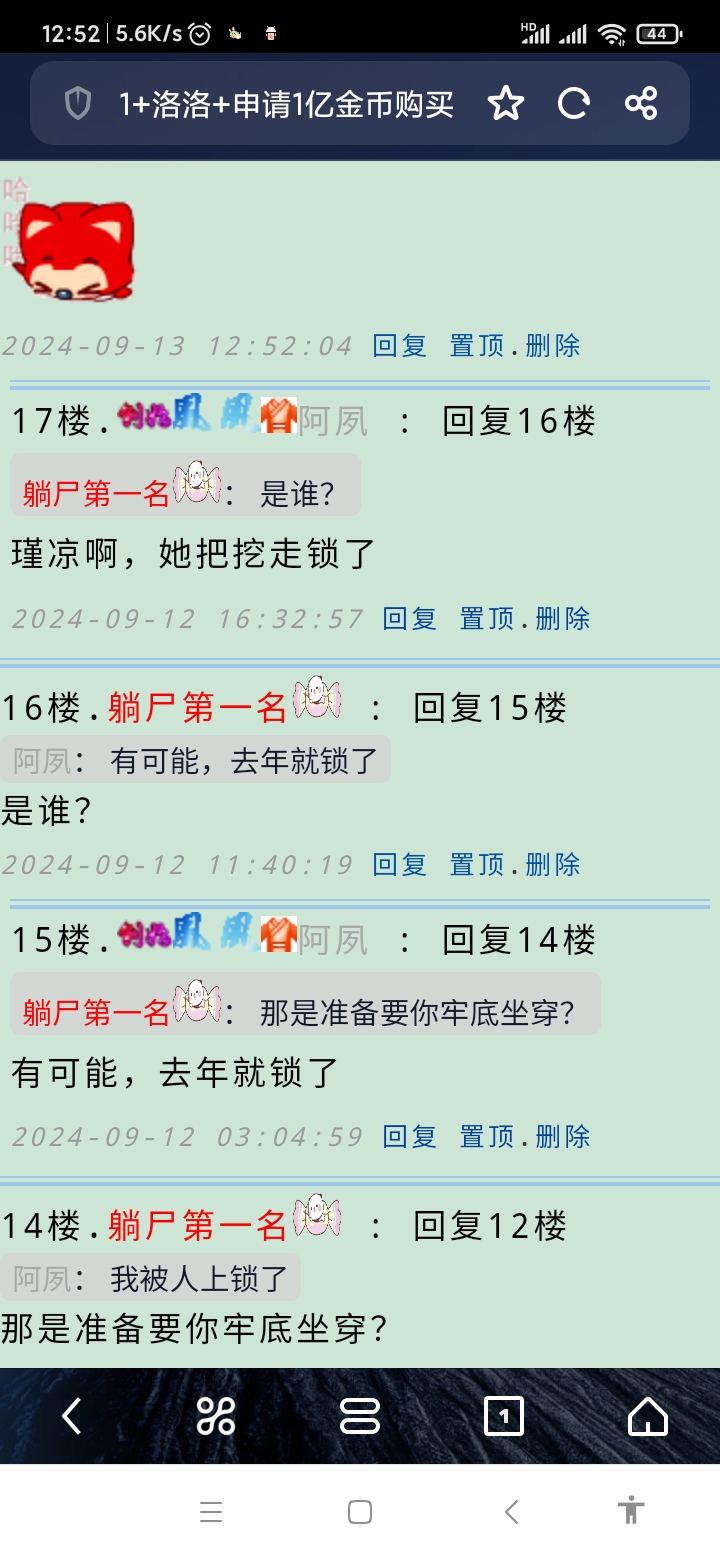This screenshot has height=1560, width=720.
Task: Open the tab switcher showing 1 tab
Action: click(504, 1415)
